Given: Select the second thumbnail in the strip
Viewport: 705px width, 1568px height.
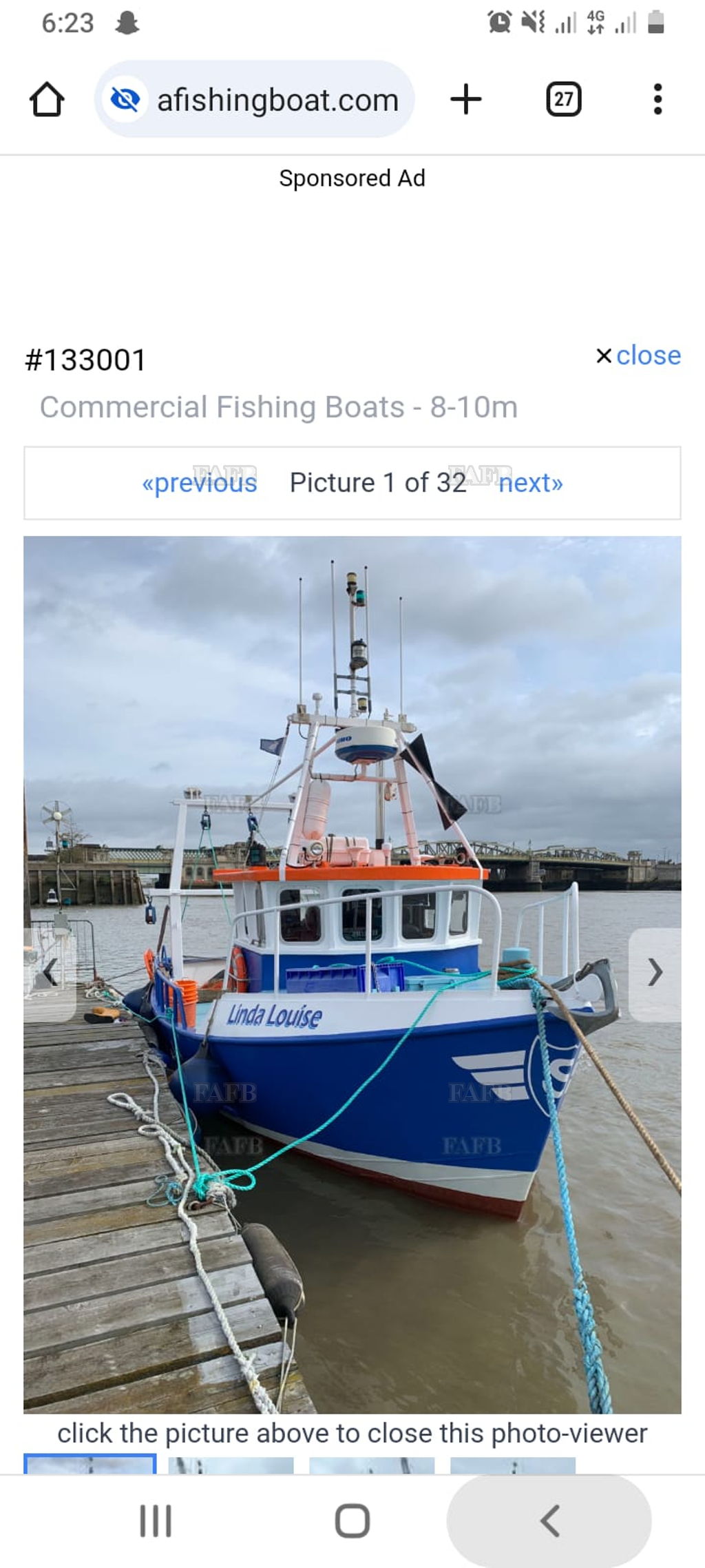Looking at the screenshot, I should pos(231,1465).
